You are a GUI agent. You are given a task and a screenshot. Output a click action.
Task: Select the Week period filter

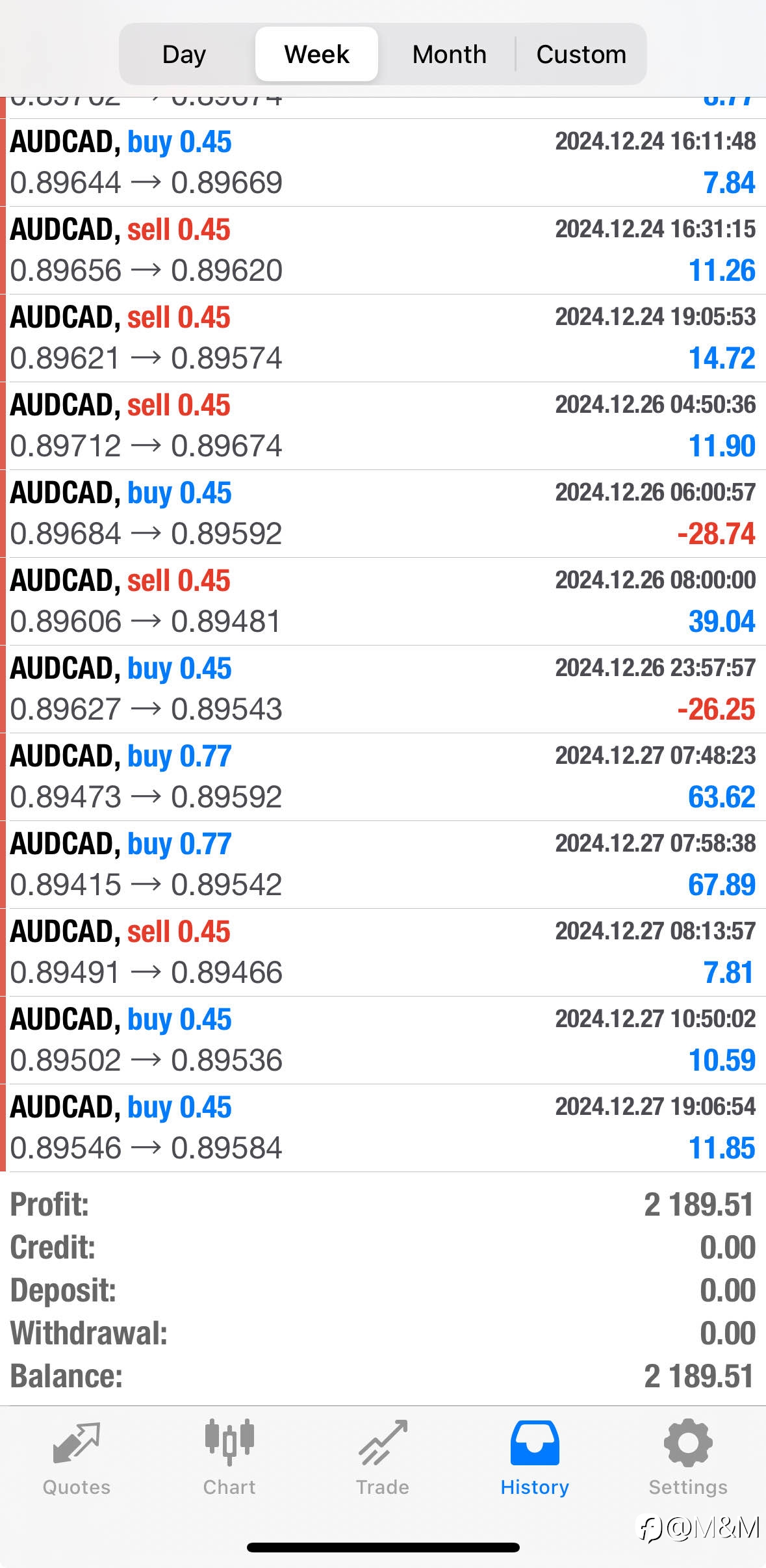tap(316, 54)
